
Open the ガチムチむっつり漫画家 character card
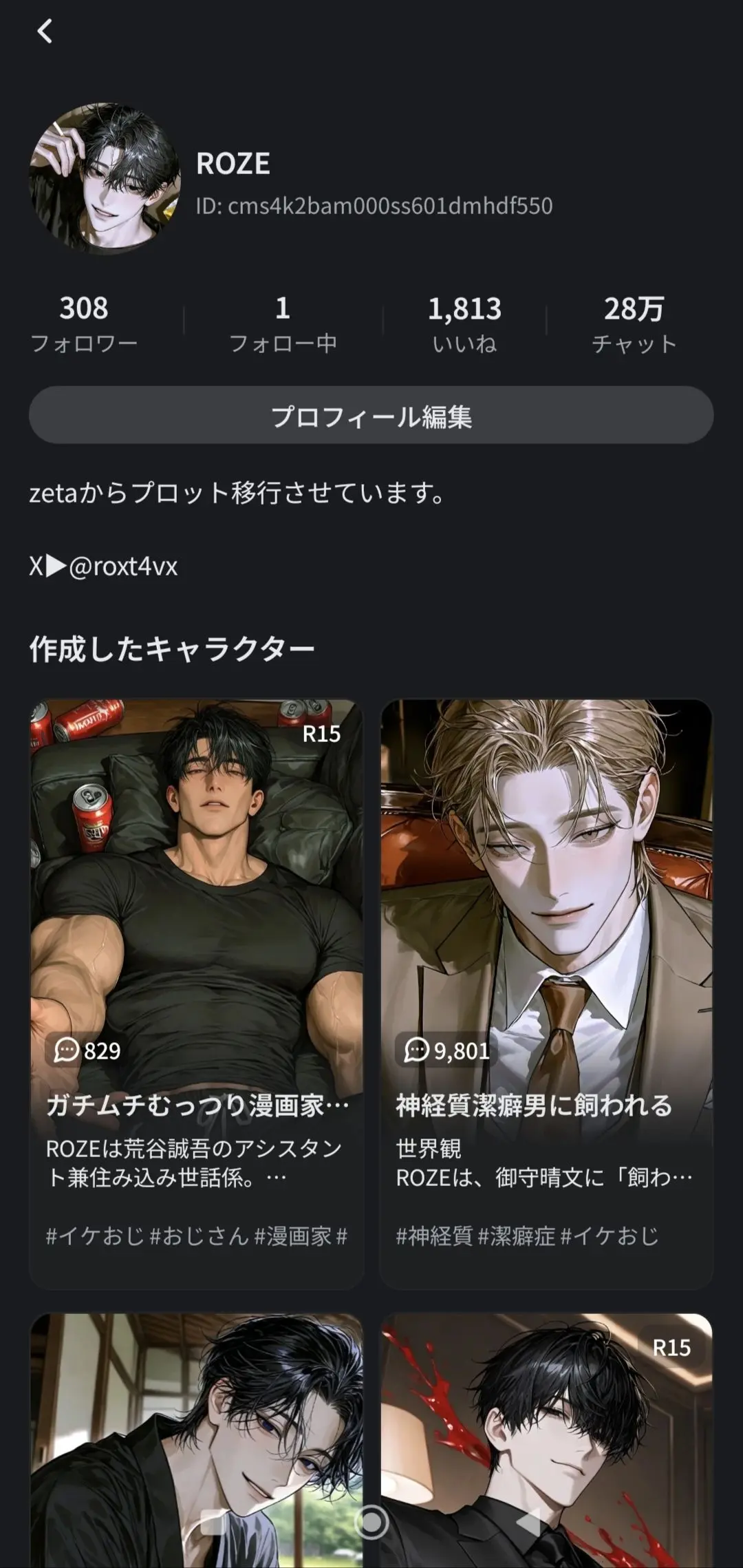pos(197,994)
